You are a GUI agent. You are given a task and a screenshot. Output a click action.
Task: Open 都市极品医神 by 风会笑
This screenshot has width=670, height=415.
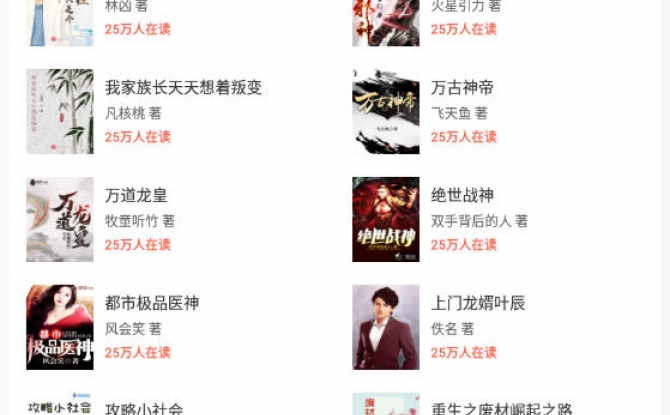tap(152, 303)
